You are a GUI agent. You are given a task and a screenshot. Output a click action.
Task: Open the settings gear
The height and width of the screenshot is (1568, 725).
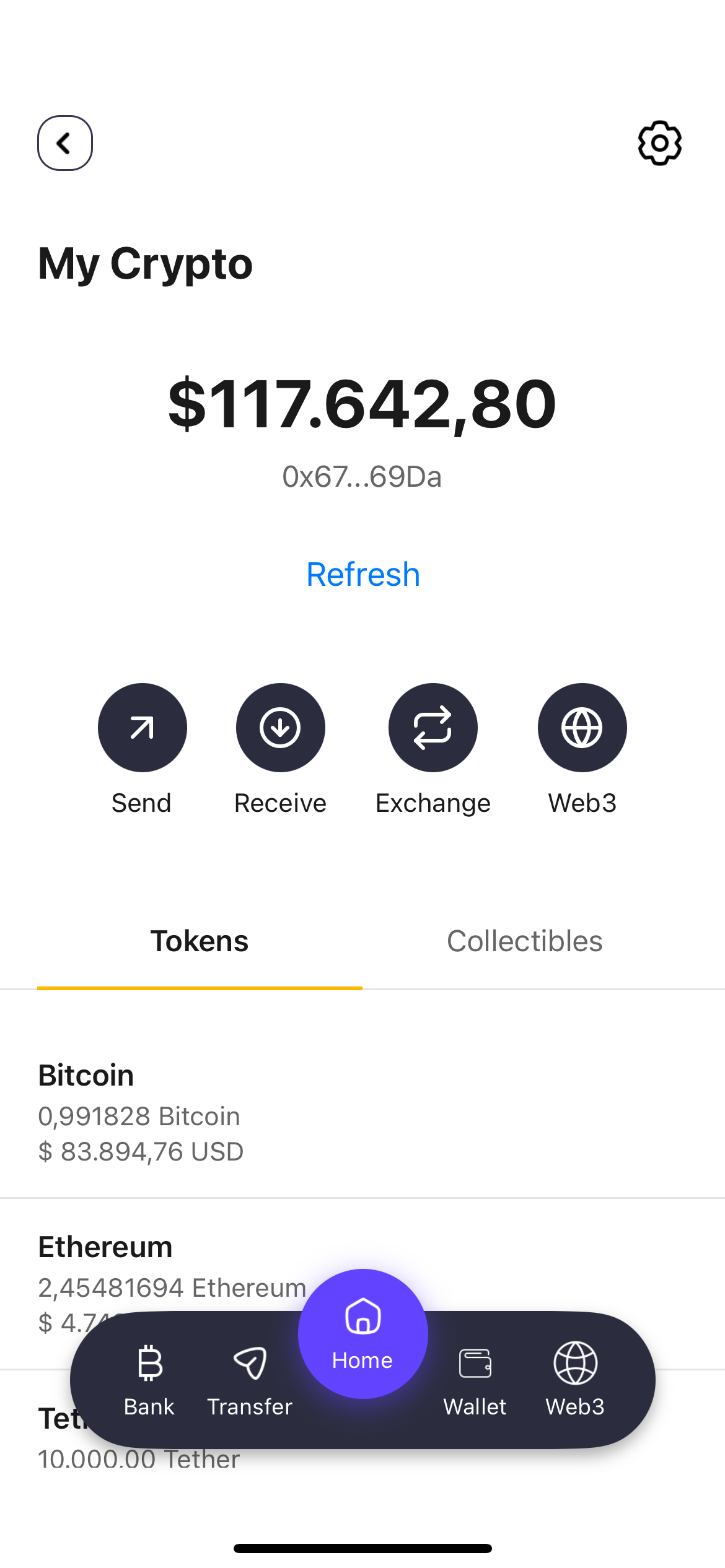(660, 143)
